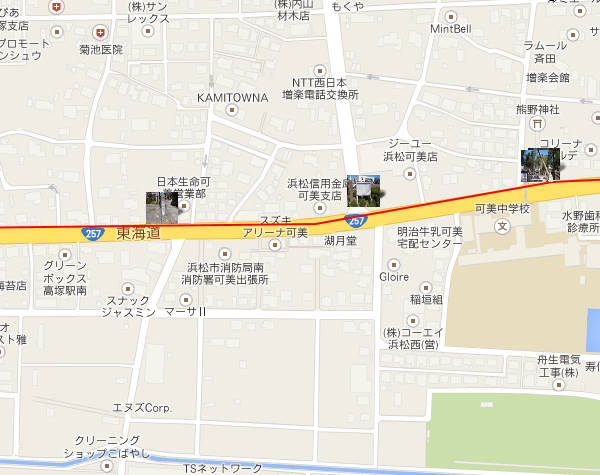Open photo marker below 熊野神社
600x475 pixels.
[538, 164]
